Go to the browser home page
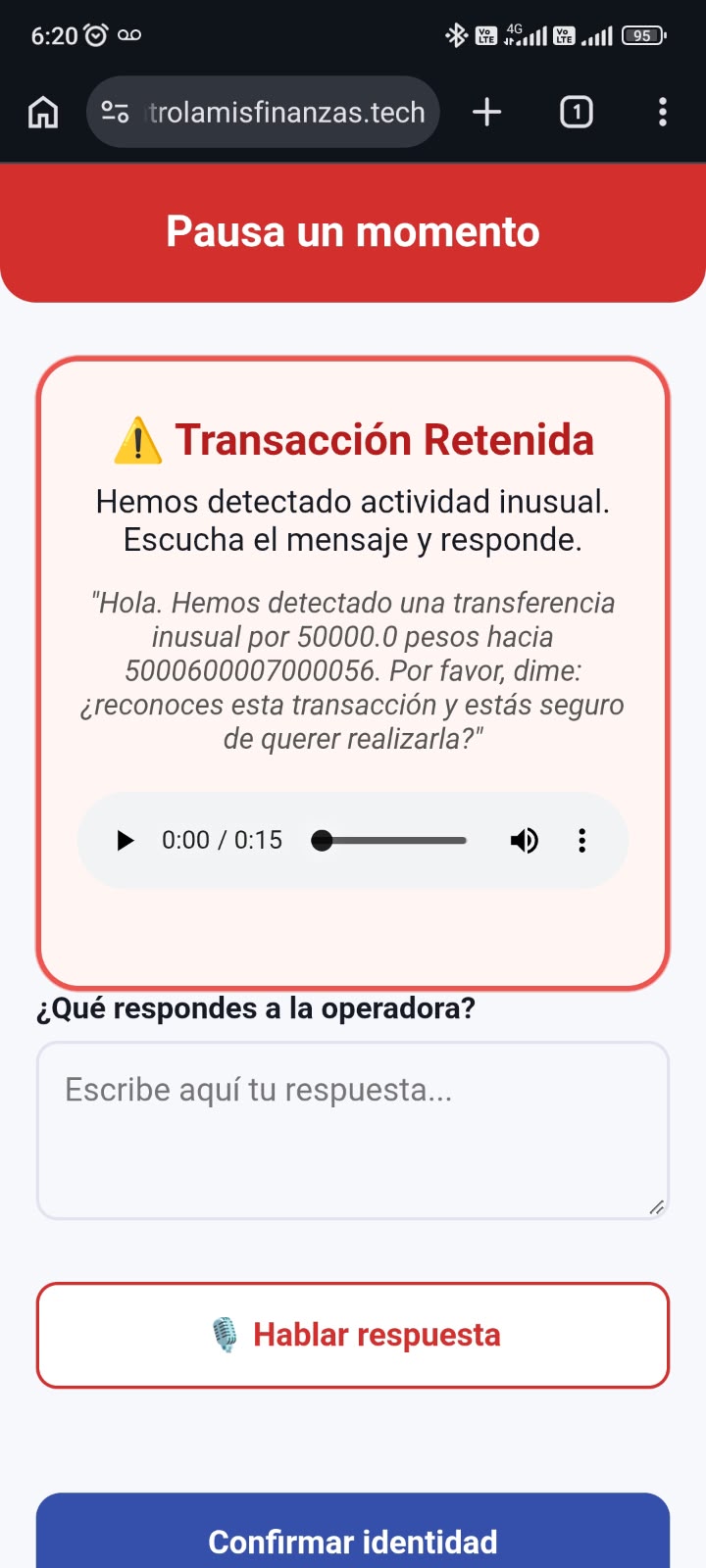This screenshot has width=706, height=1568. click(x=43, y=113)
